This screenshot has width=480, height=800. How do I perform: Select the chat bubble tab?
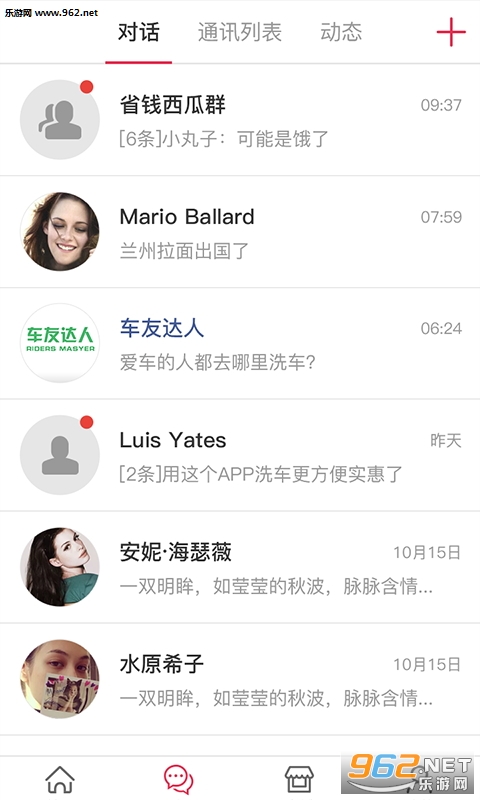[179, 779]
